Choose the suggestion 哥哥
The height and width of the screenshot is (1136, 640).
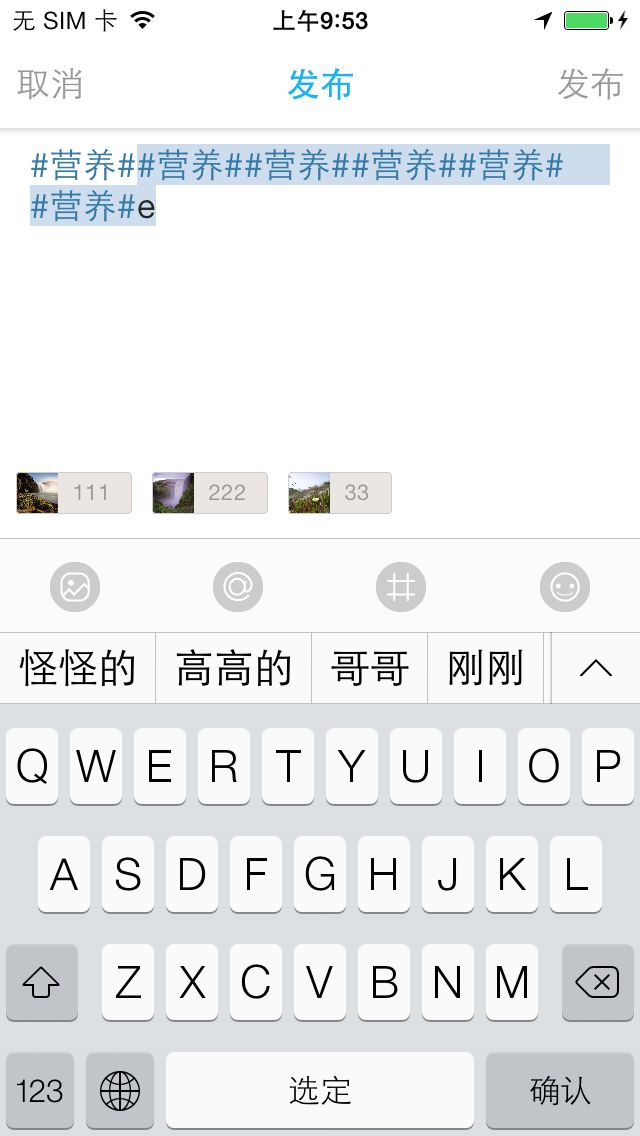[370, 668]
